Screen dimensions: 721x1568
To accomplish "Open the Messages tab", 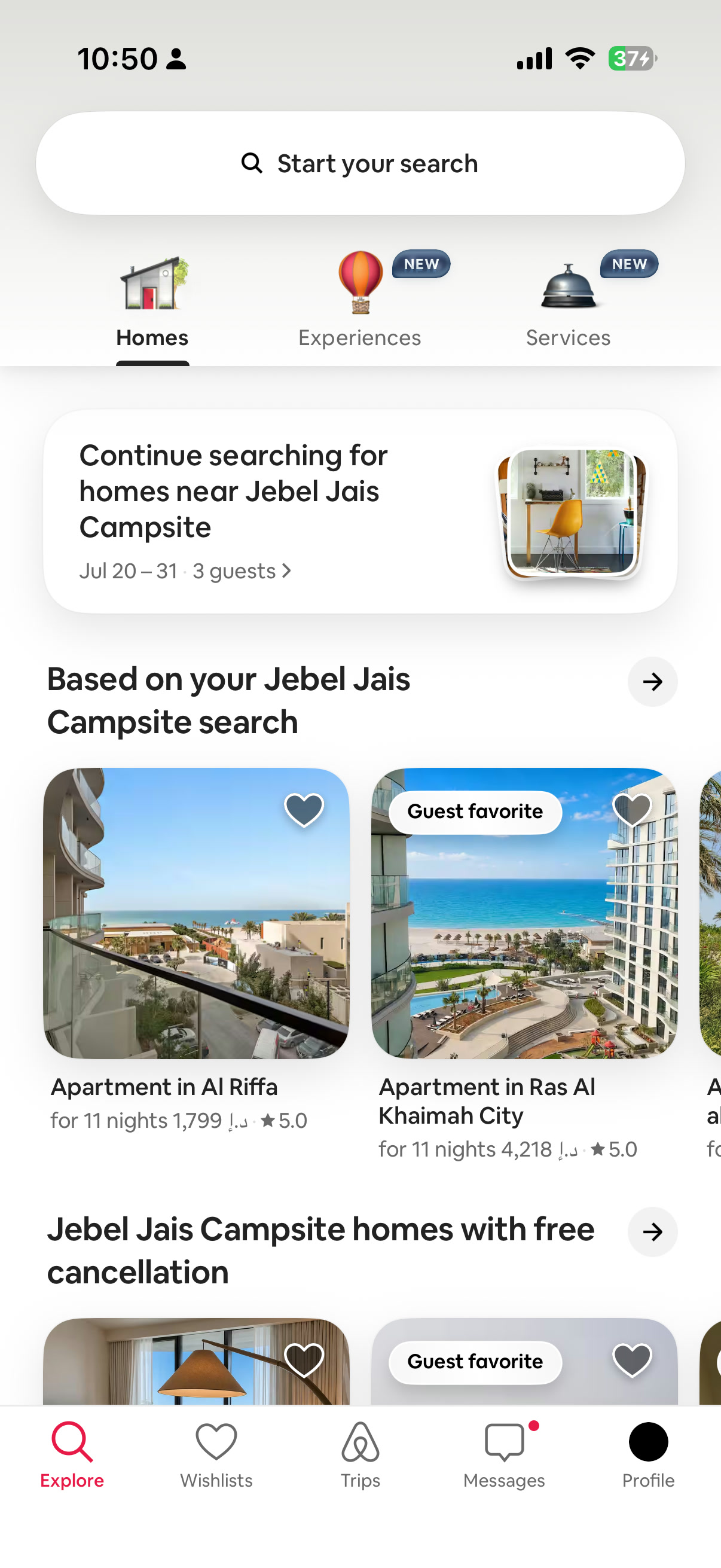I will (504, 1455).
